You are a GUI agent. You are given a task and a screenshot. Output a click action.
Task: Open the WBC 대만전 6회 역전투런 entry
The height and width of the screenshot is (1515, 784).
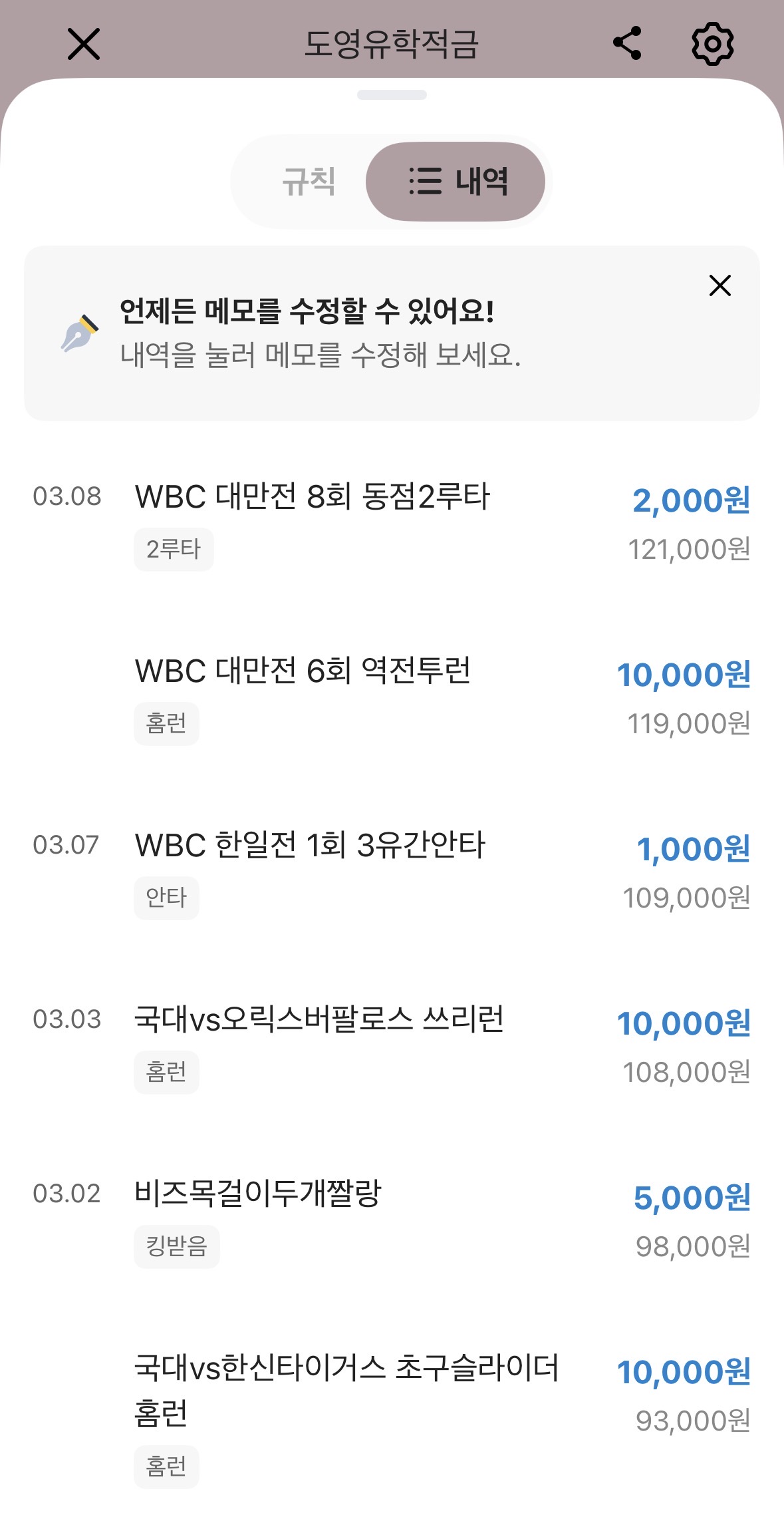[x=392, y=697]
